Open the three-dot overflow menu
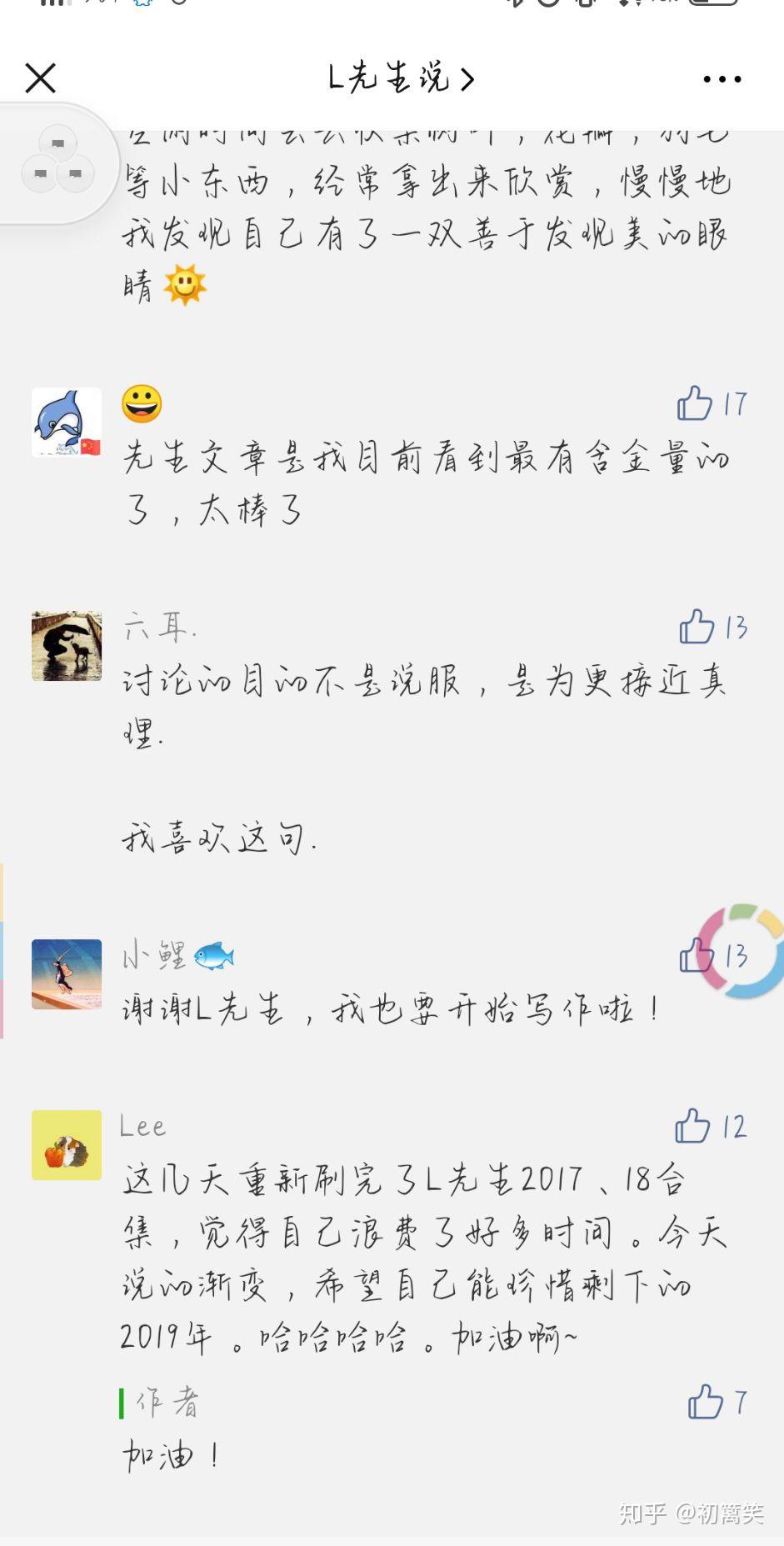 [722, 79]
